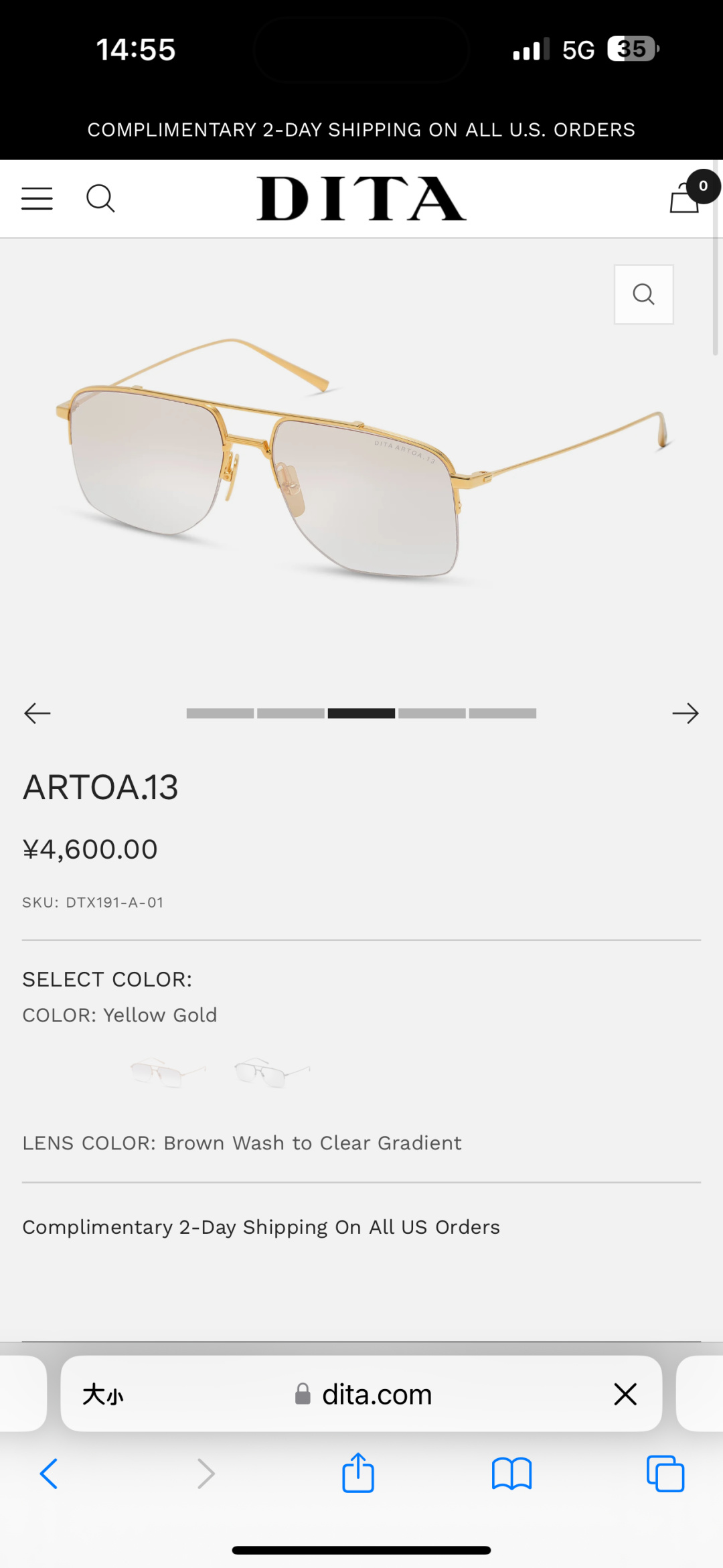Show the next product image
The image size is (723, 1568).
[686, 713]
